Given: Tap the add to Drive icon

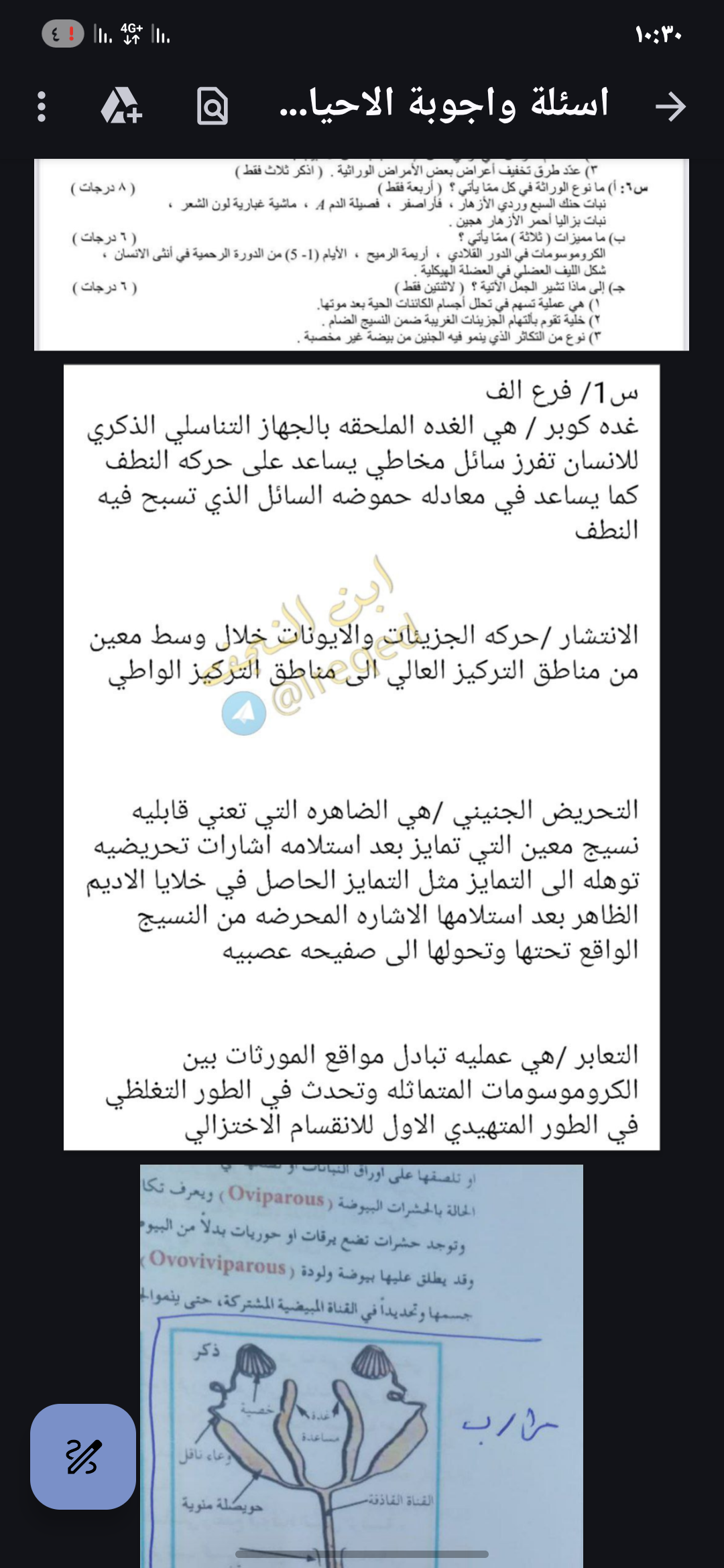Looking at the screenshot, I should point(121,106).
